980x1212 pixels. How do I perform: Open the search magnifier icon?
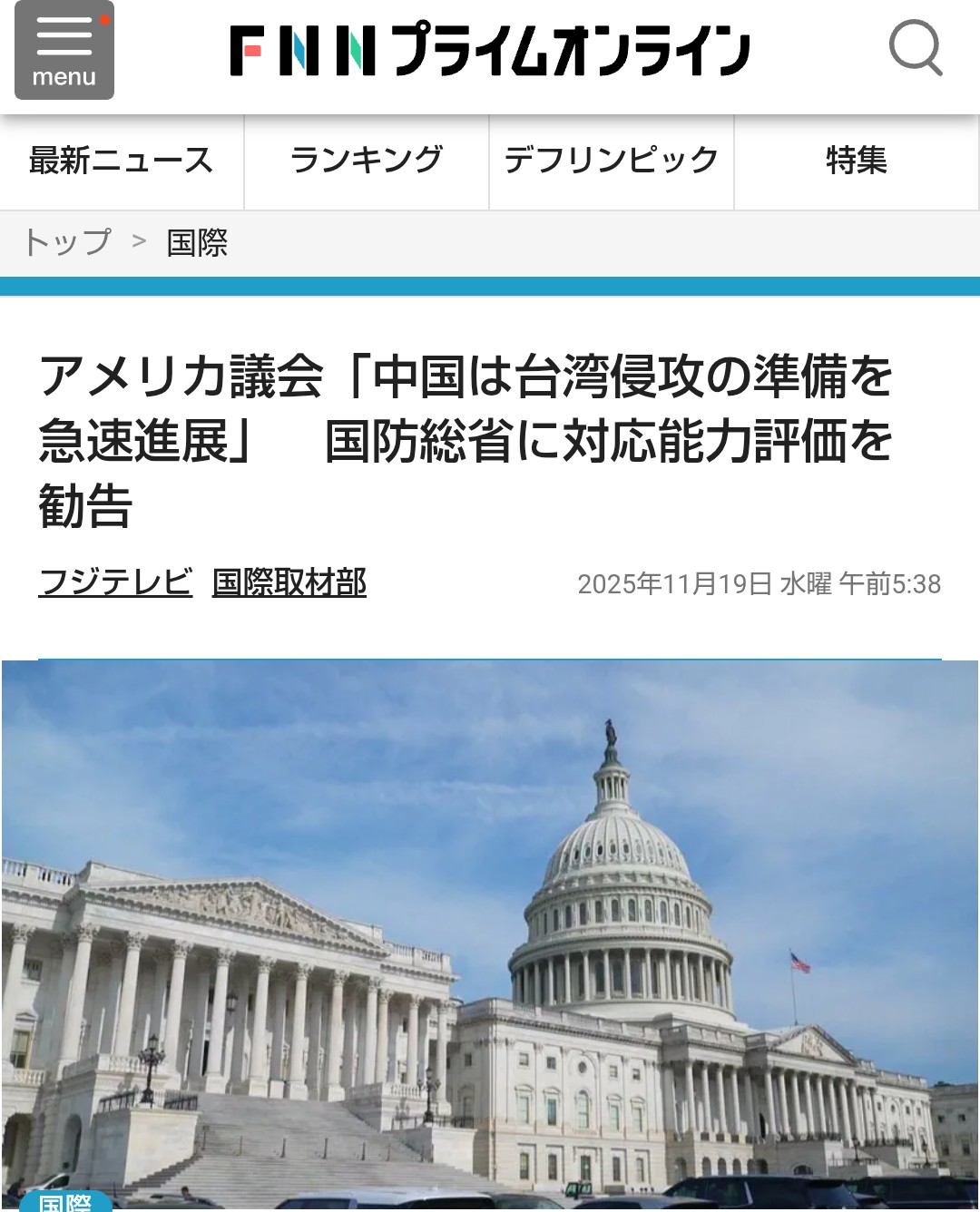tap(916, 49)
